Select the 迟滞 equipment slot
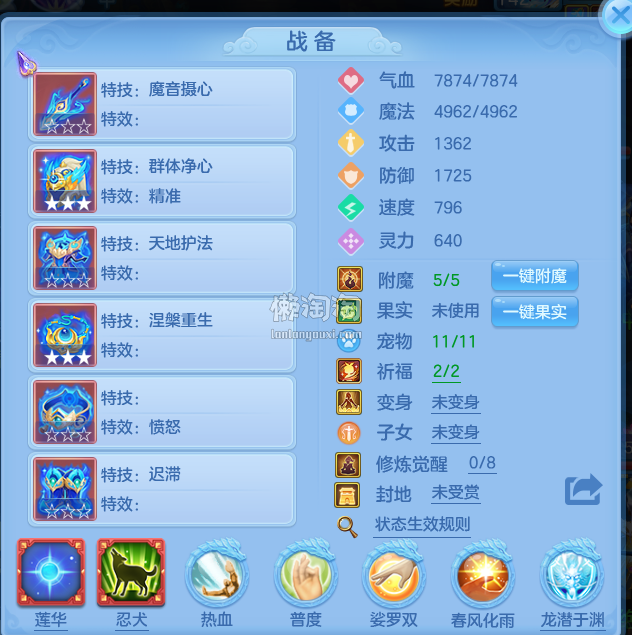Screen dimensions: 632x635 pos(163,489)
